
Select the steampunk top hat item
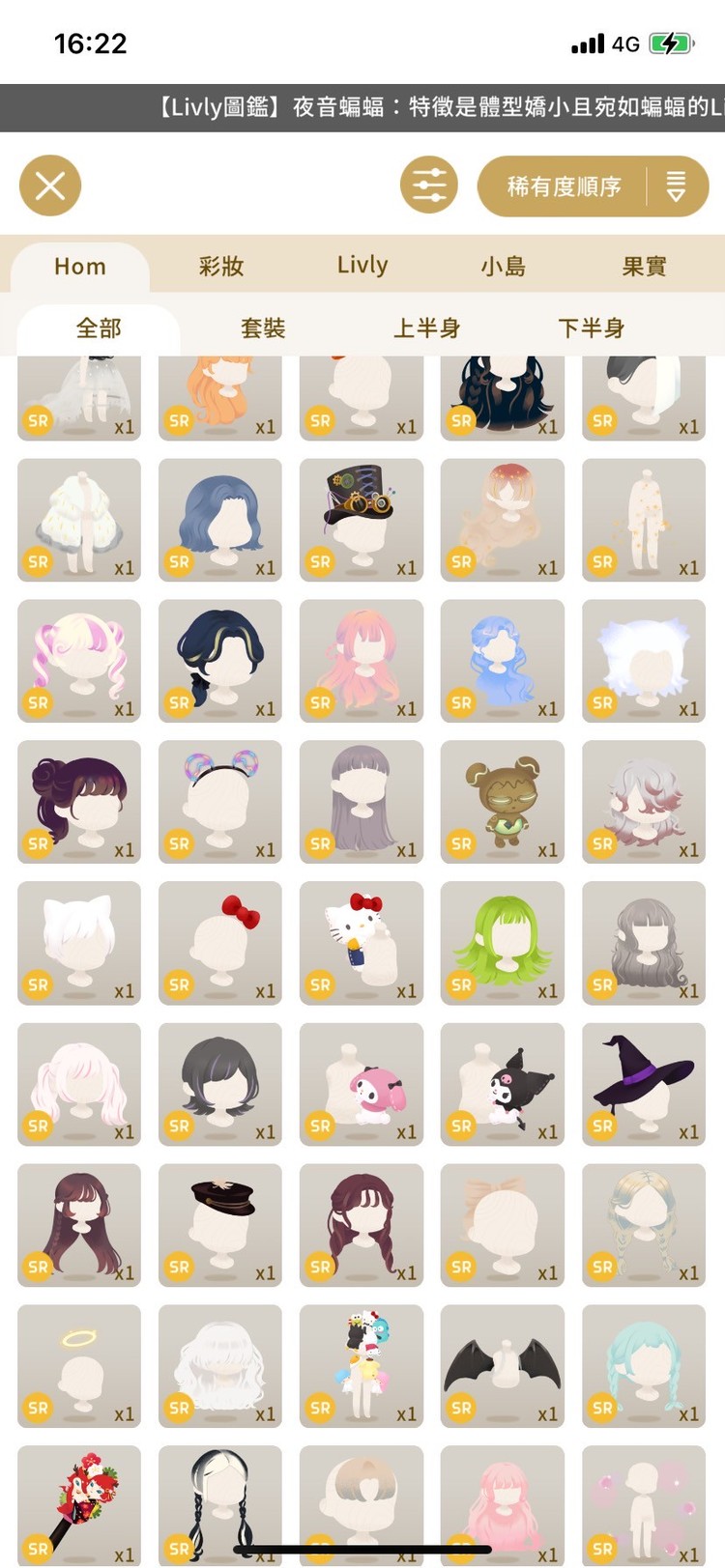[x=362, y=519]
